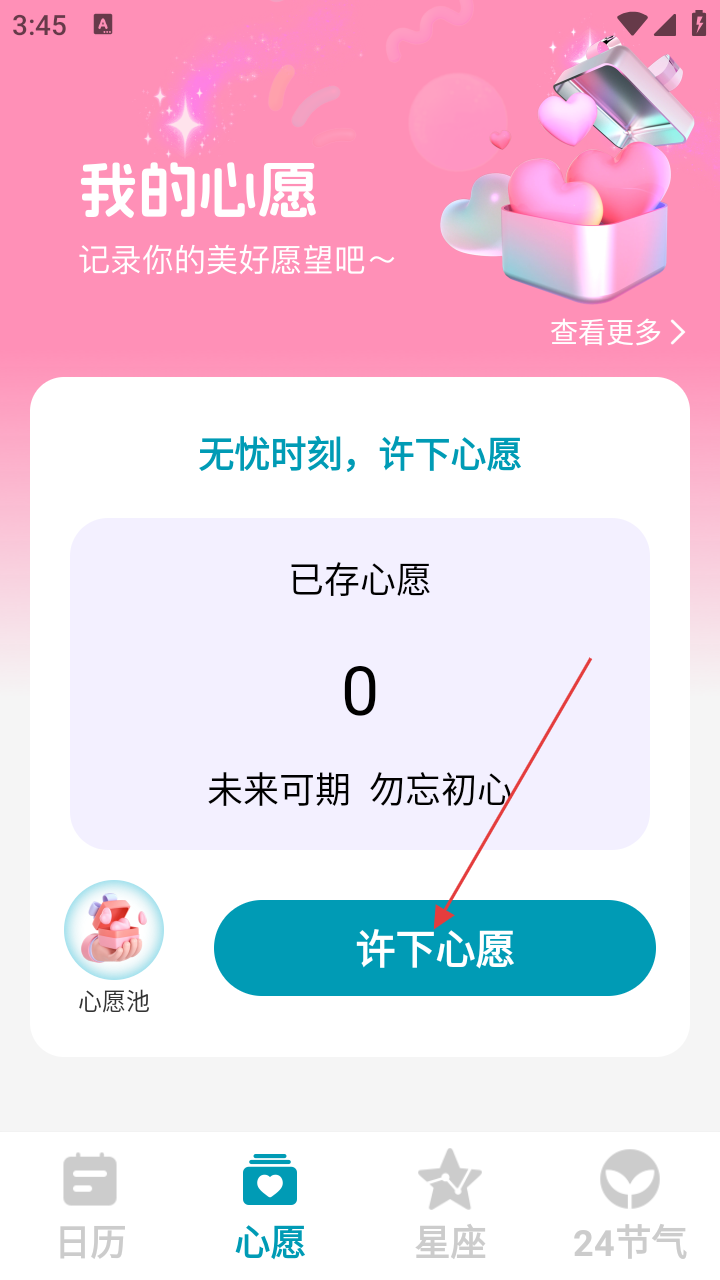Switch to the 日历 tab
This screenshot has width=720, height=1280.
90,1205
